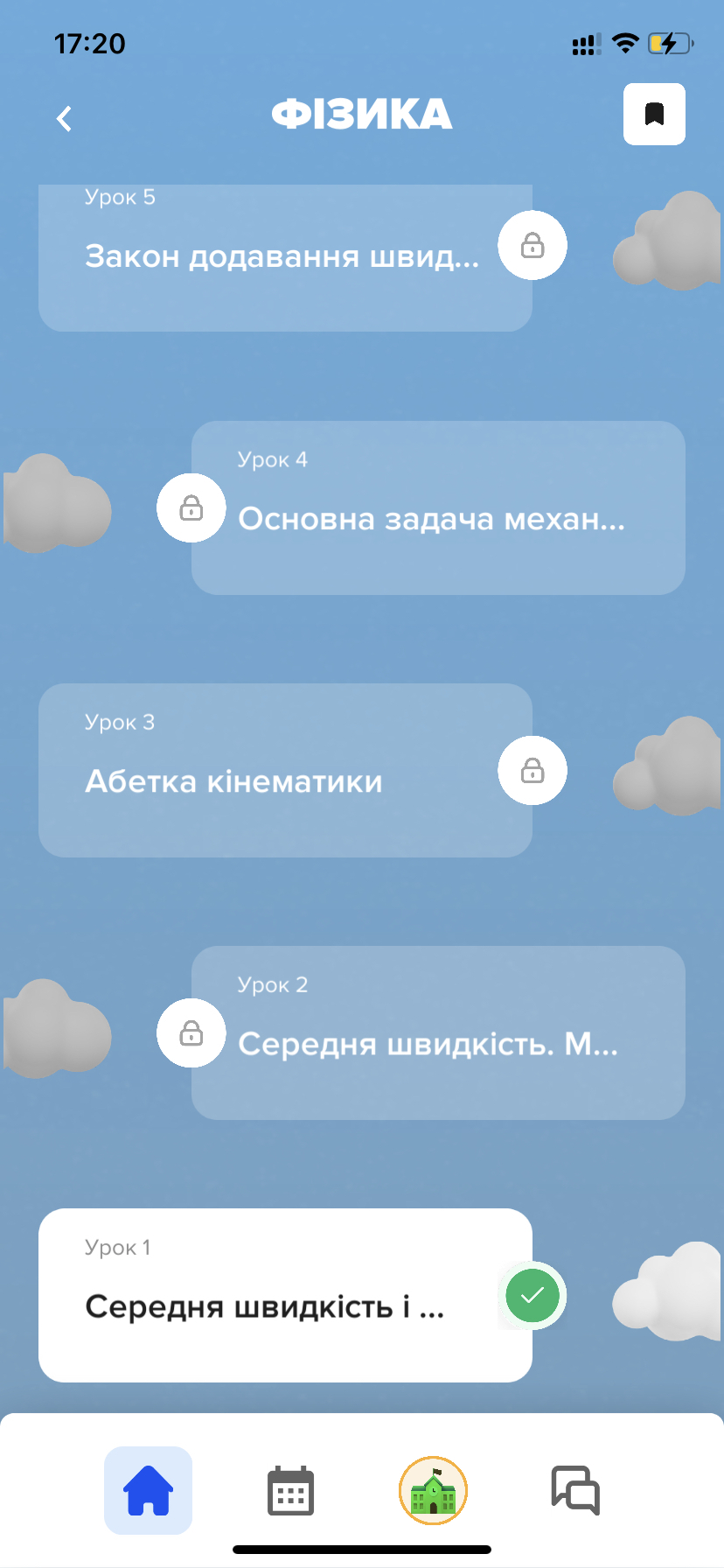
Task: Switch to the chat messages tab
Action: click(x=574, y=1490)
